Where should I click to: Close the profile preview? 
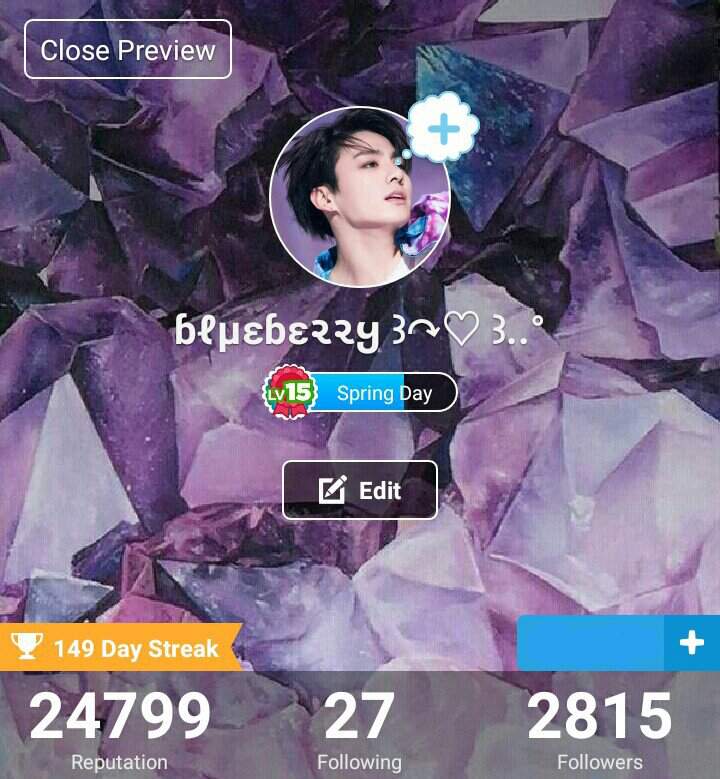click(x=128, y=49)
